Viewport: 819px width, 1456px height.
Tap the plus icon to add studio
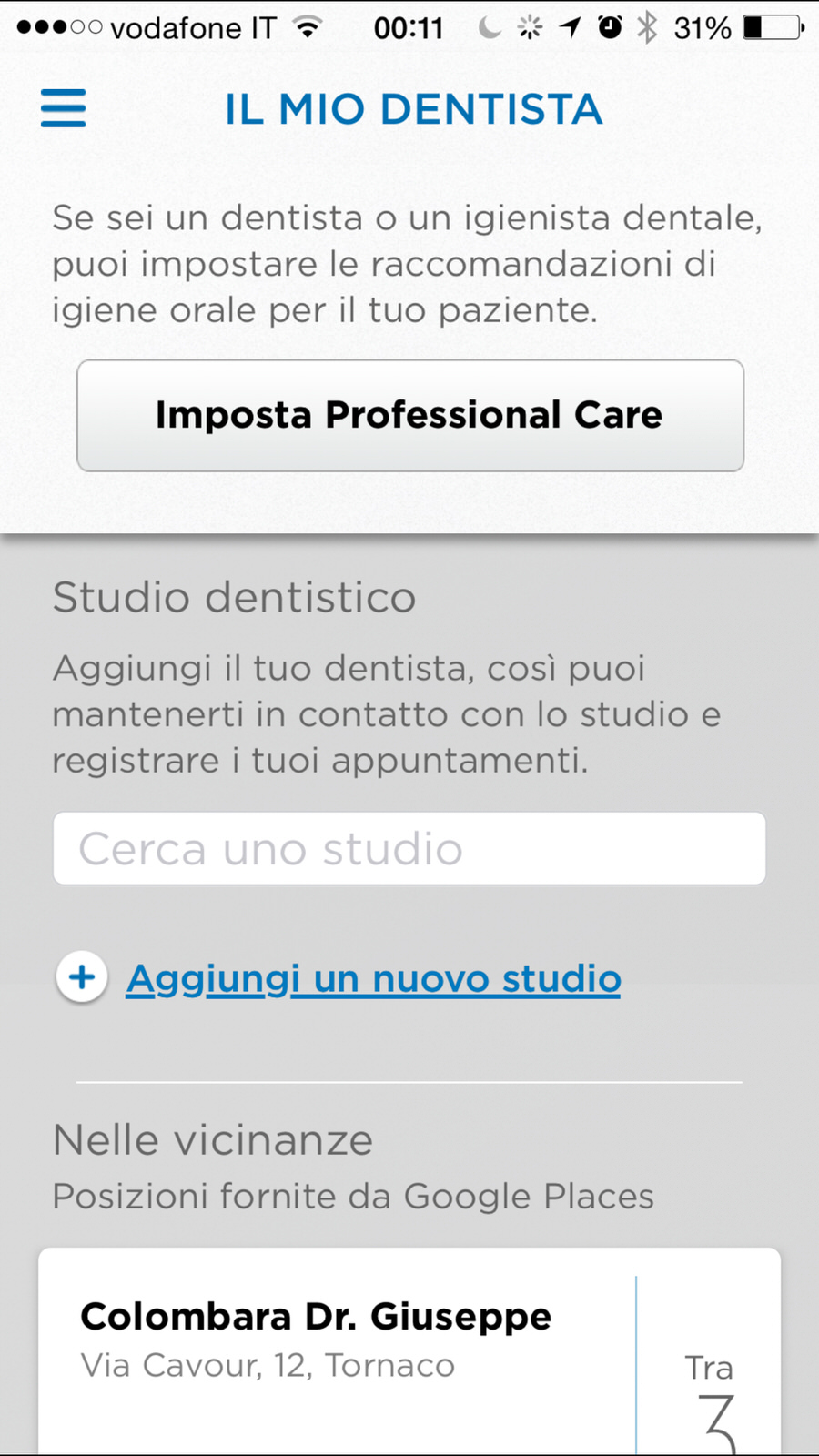(x=82, y=977)
